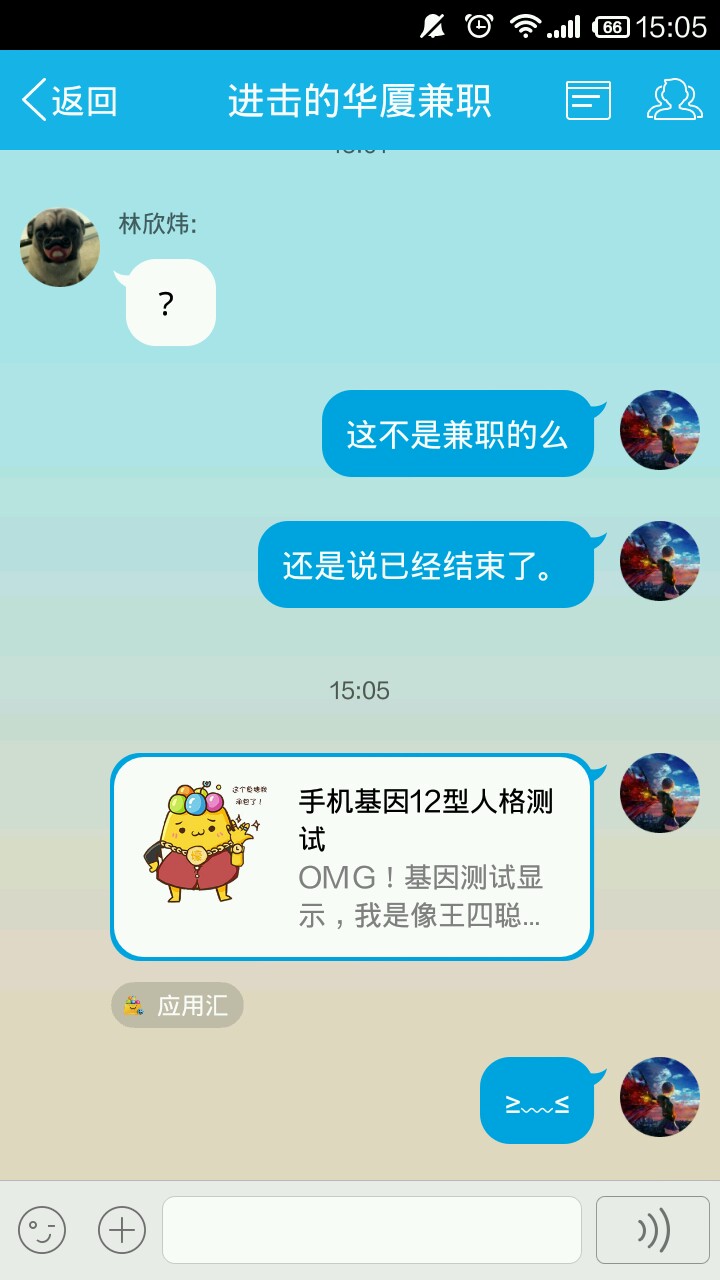Open the plus attachment menu
This screenshot has width=720, height=1280.
pyautogui.click(x=122, y=1230)
